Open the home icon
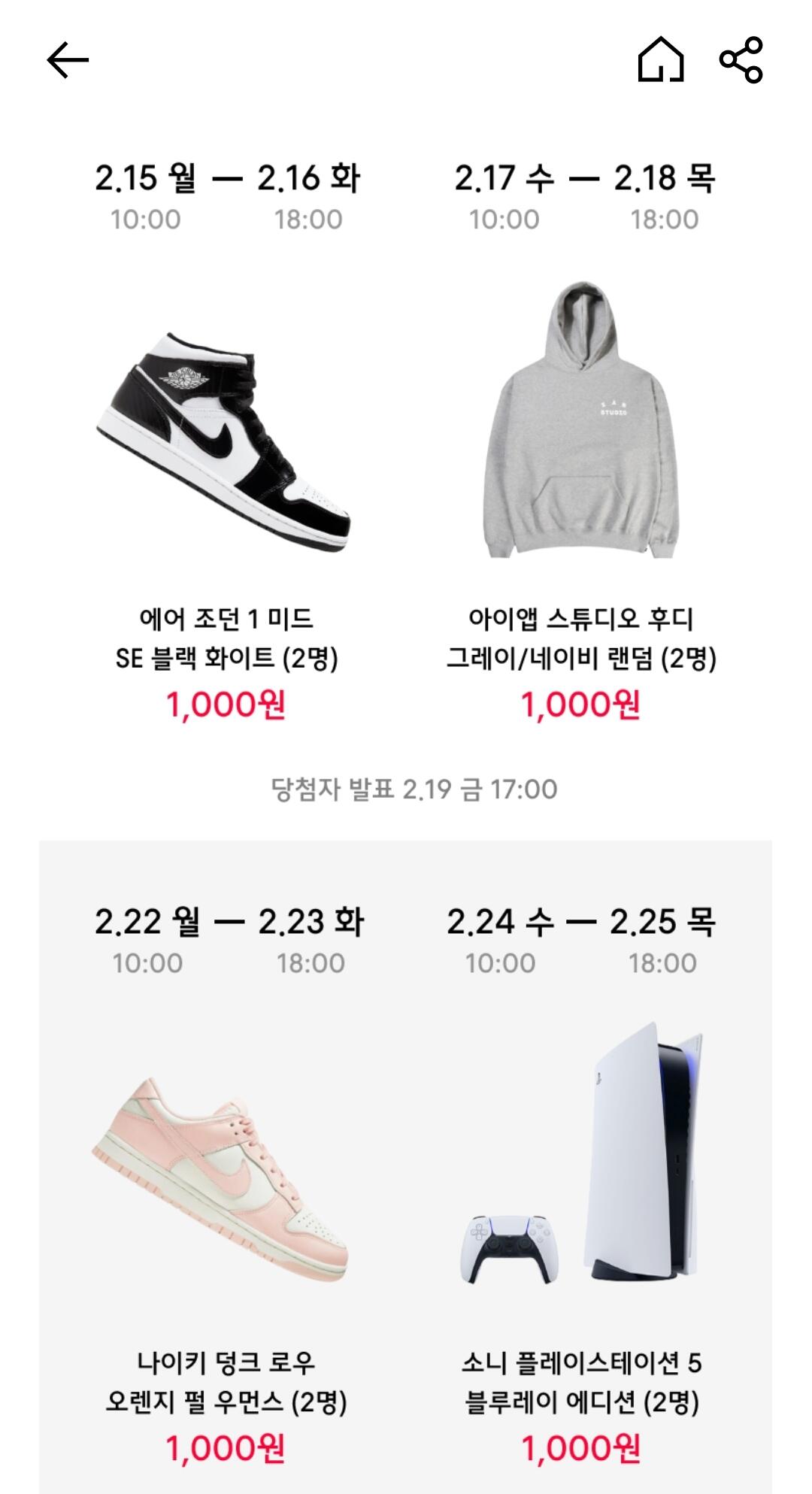 tap(661, 59)
